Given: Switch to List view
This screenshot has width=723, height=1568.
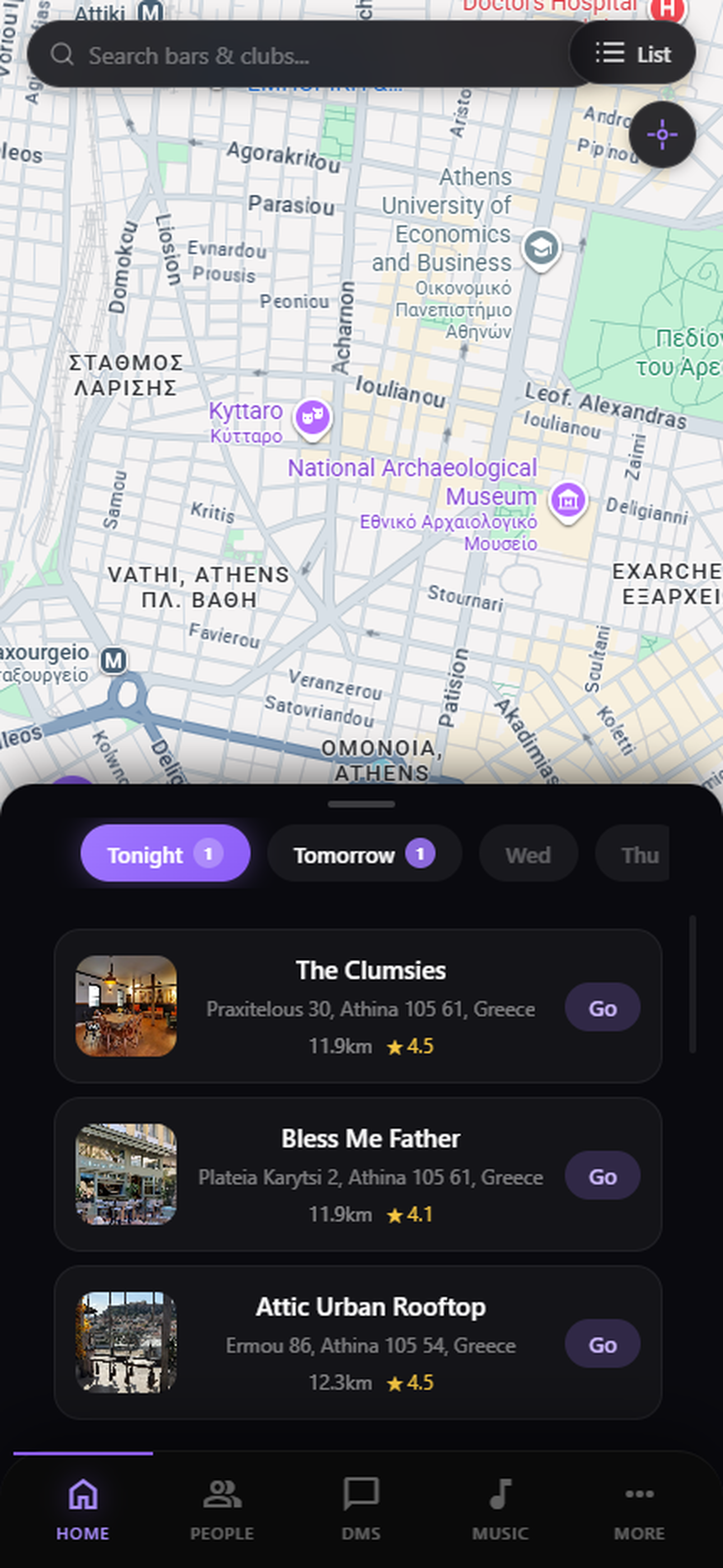Looking at the screenshot, I should point(632,54).
